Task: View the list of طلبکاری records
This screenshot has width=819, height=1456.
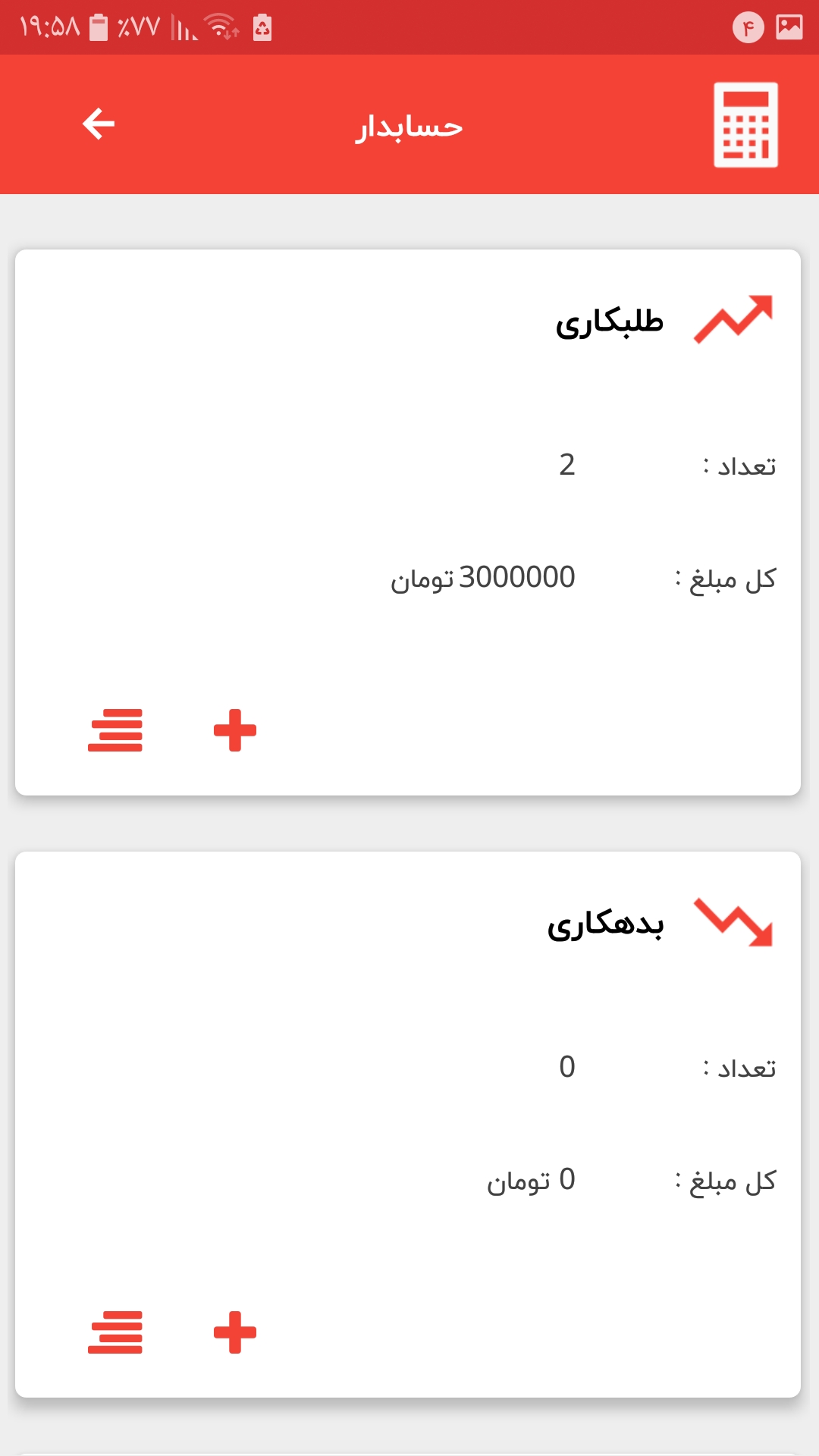Action: coord(115,730)
